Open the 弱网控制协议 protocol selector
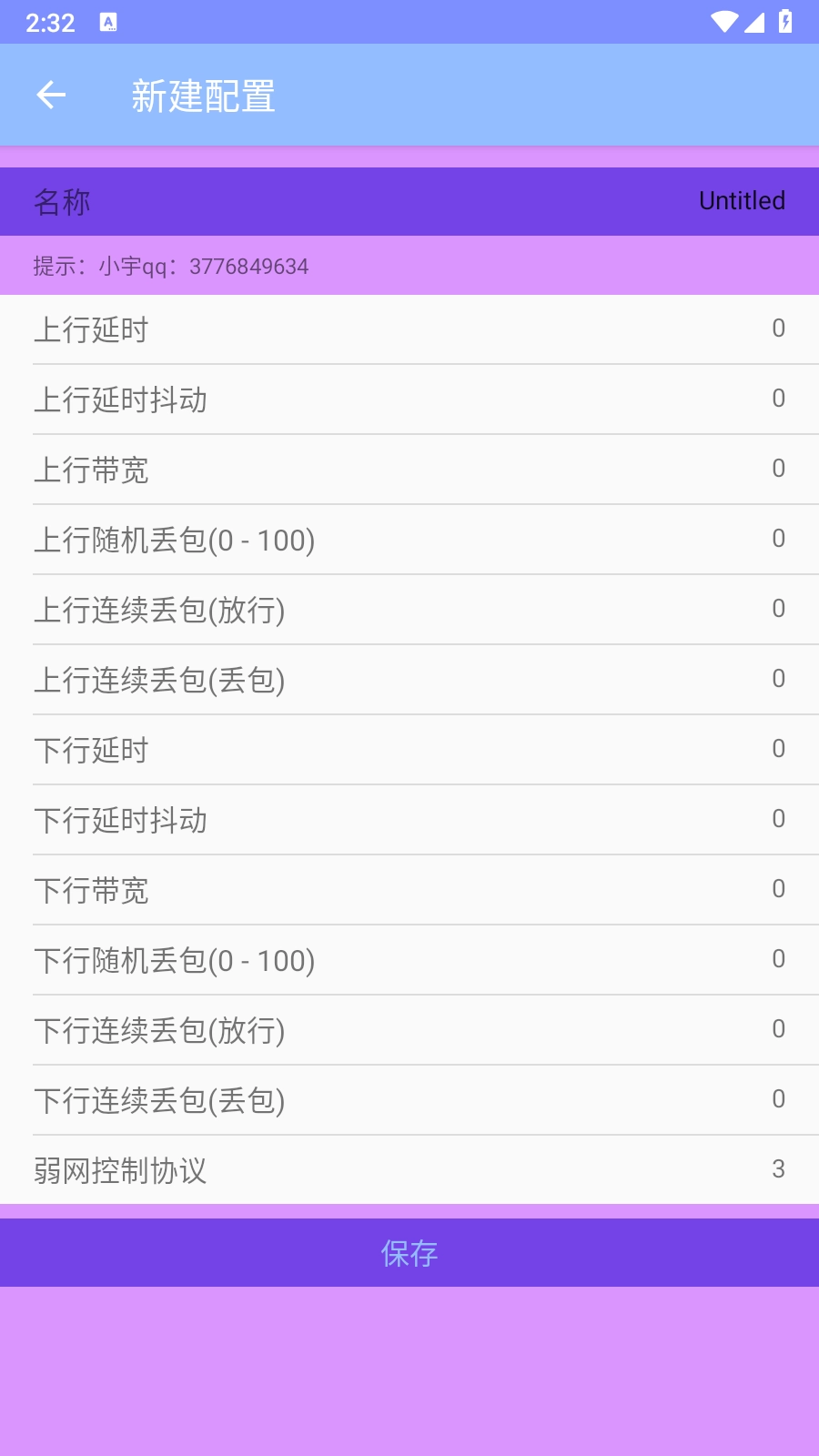Screen dimensions: 819x1456 (x=409, y=1170)
